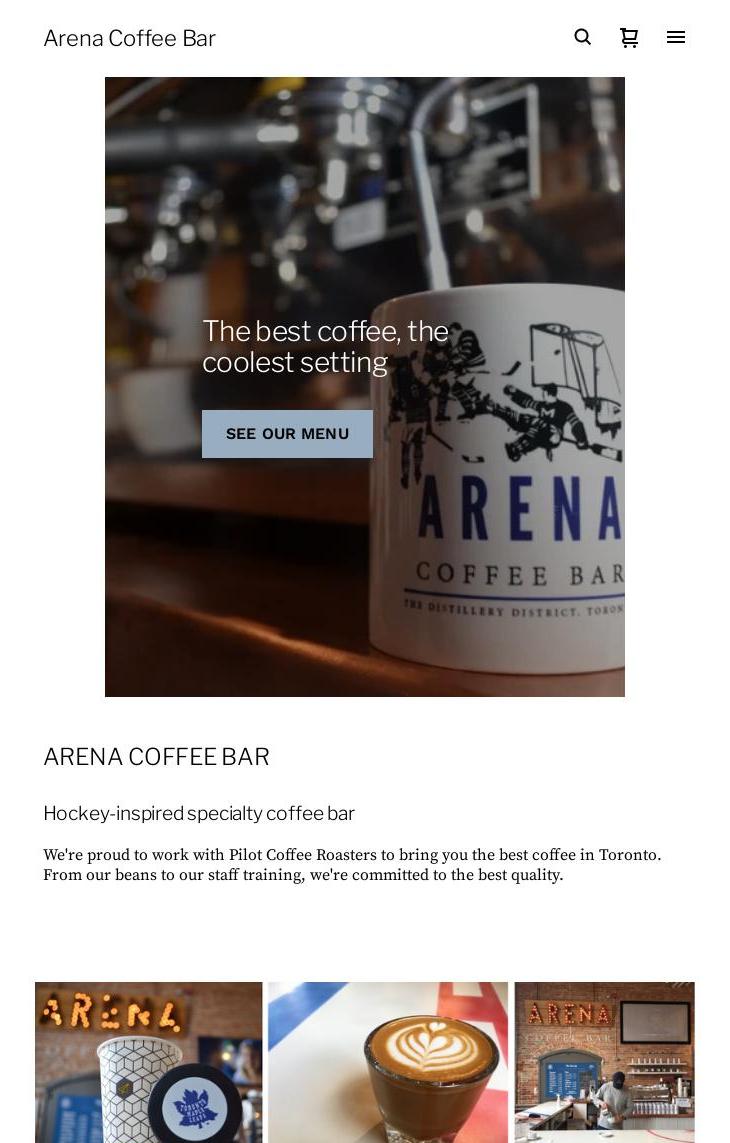The width and height of the screenshot is (730, 1143).
Task: Go to home via Arena Coffee Bar title
Action: 129,38
